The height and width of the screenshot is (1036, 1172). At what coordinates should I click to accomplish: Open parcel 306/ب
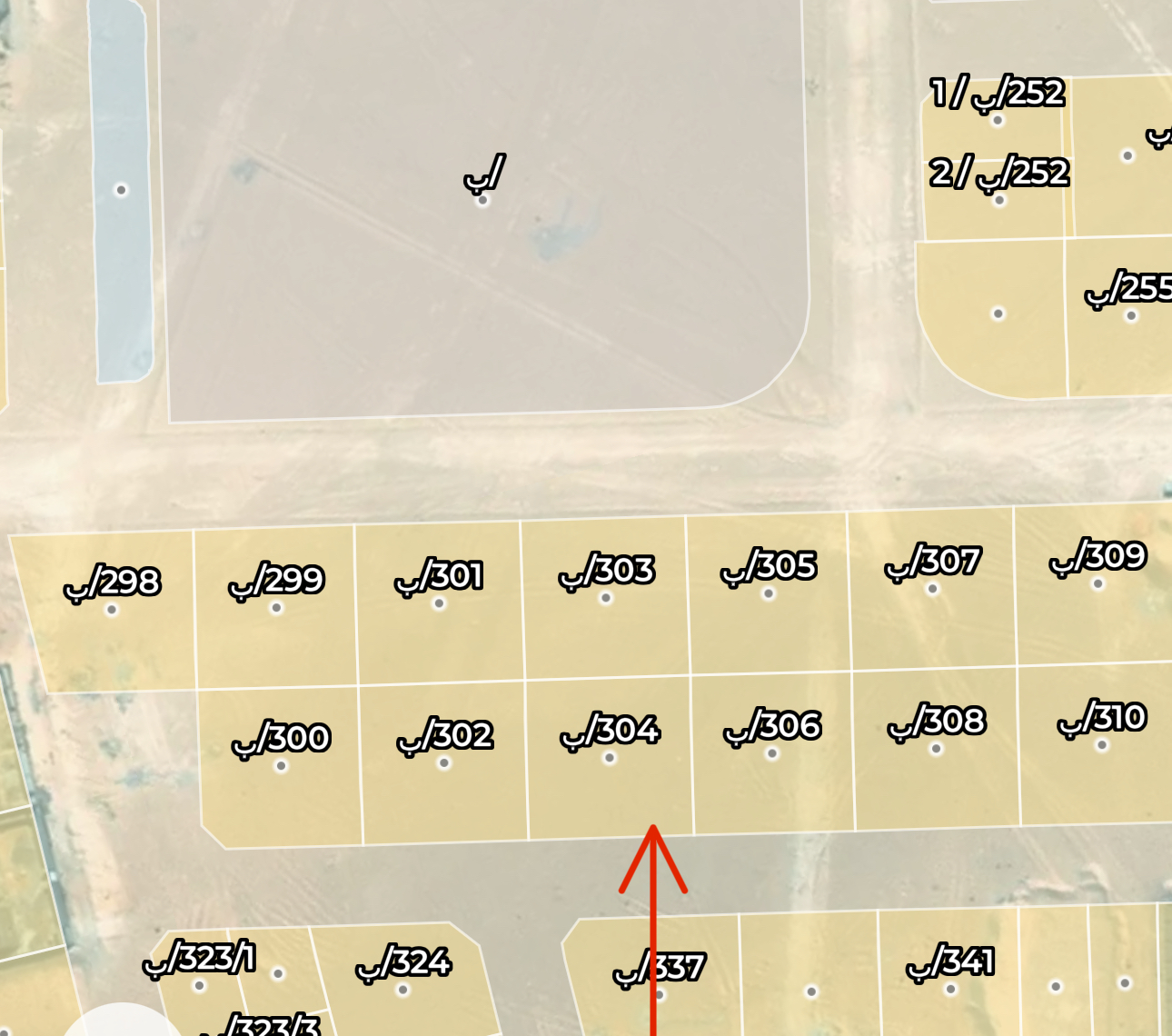tap(772, 752)
